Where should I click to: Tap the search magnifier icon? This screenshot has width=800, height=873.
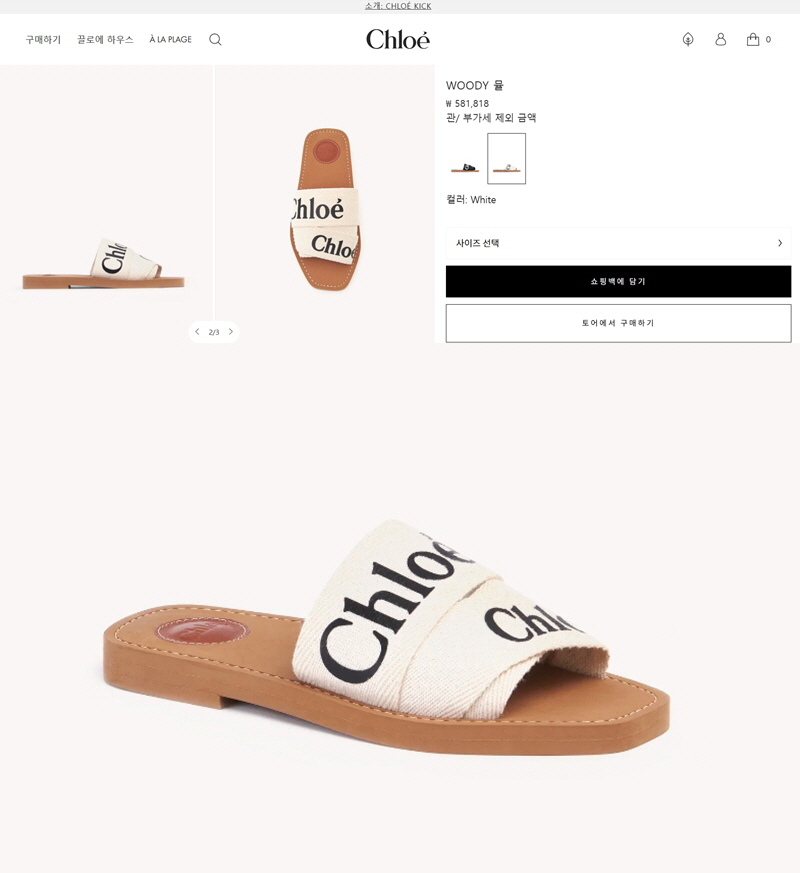coord(215,40)
